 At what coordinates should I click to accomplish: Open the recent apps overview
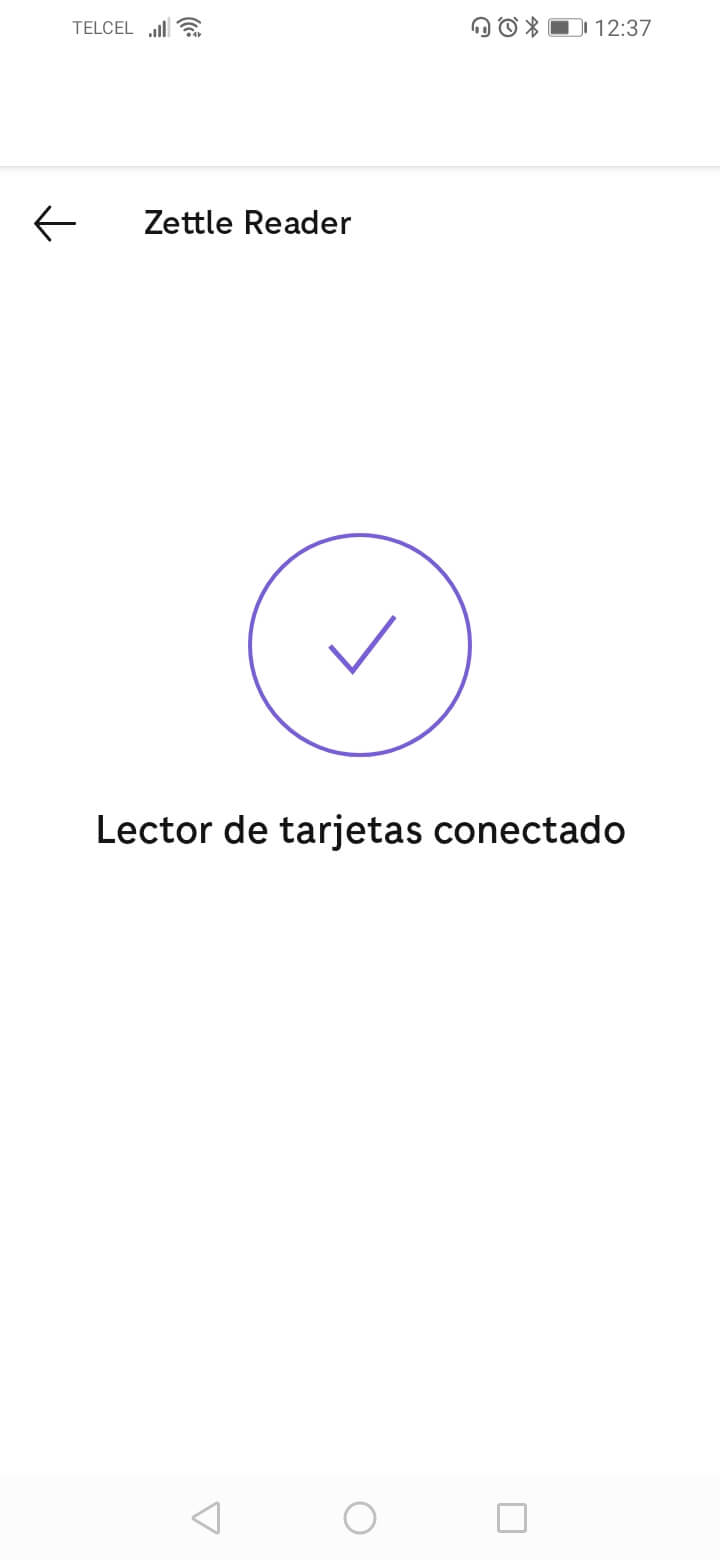coord(512,1517)
